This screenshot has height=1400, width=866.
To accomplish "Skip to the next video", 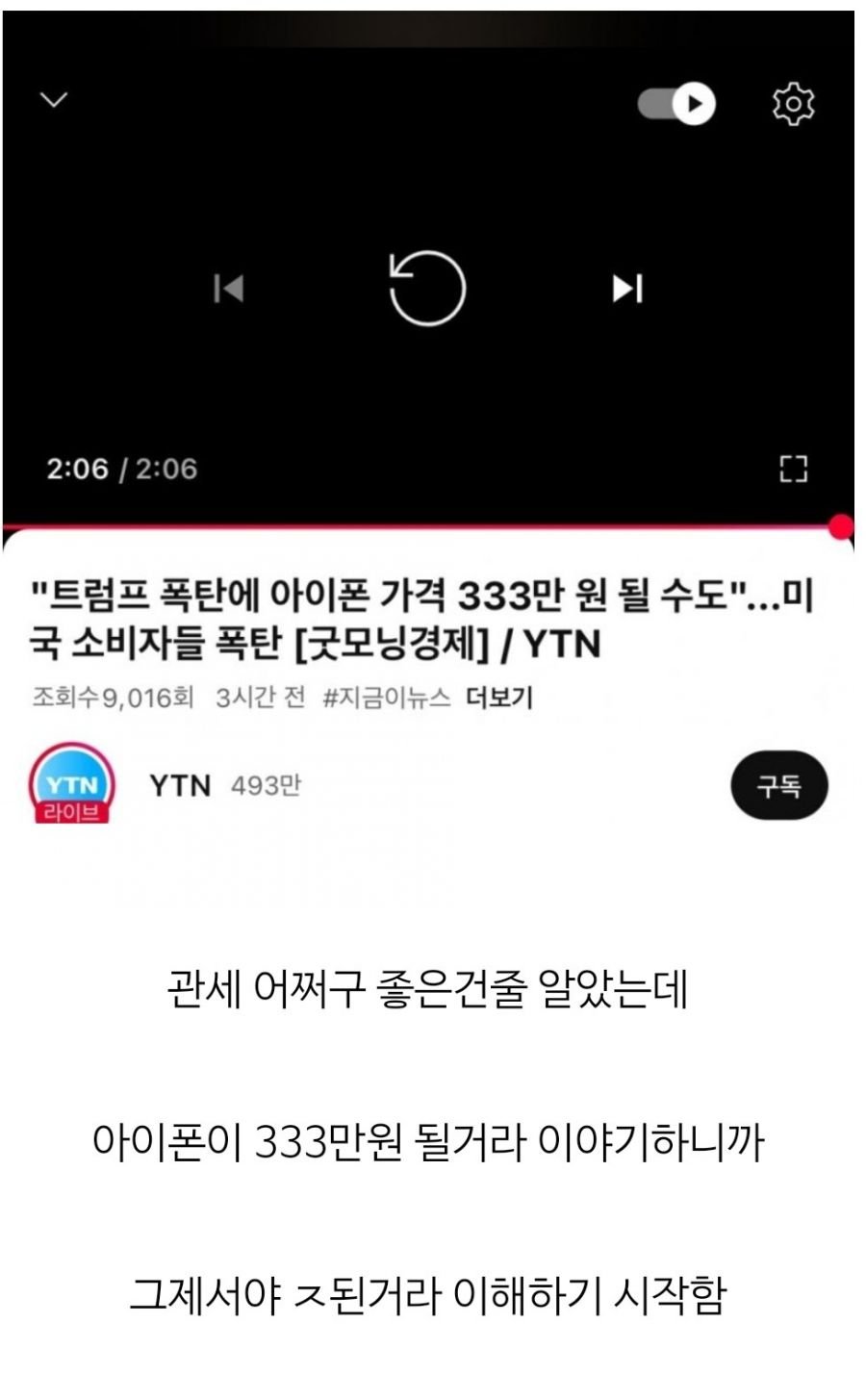I will (627, 288).
